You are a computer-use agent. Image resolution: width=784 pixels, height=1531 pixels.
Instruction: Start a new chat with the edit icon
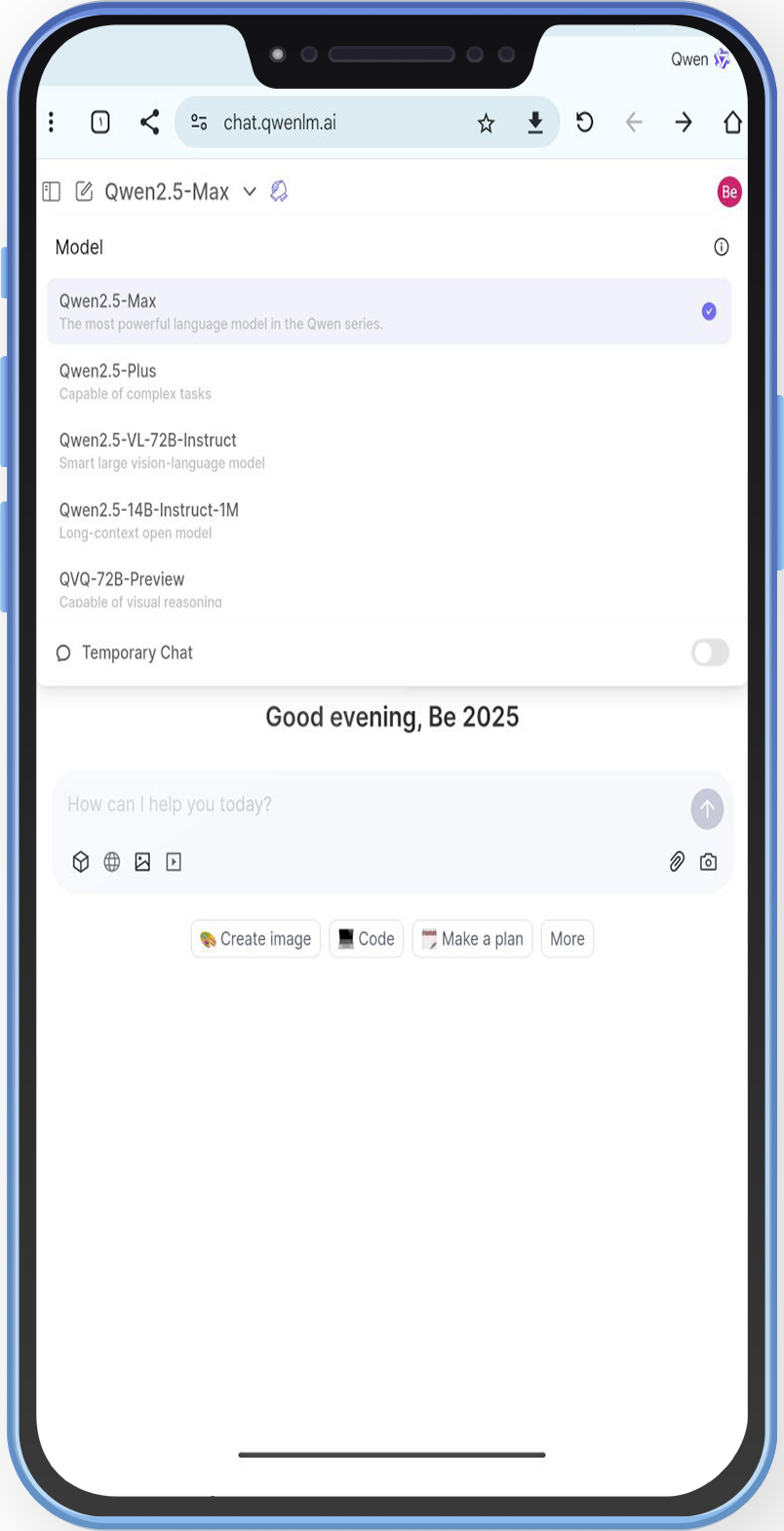[85, 192]
